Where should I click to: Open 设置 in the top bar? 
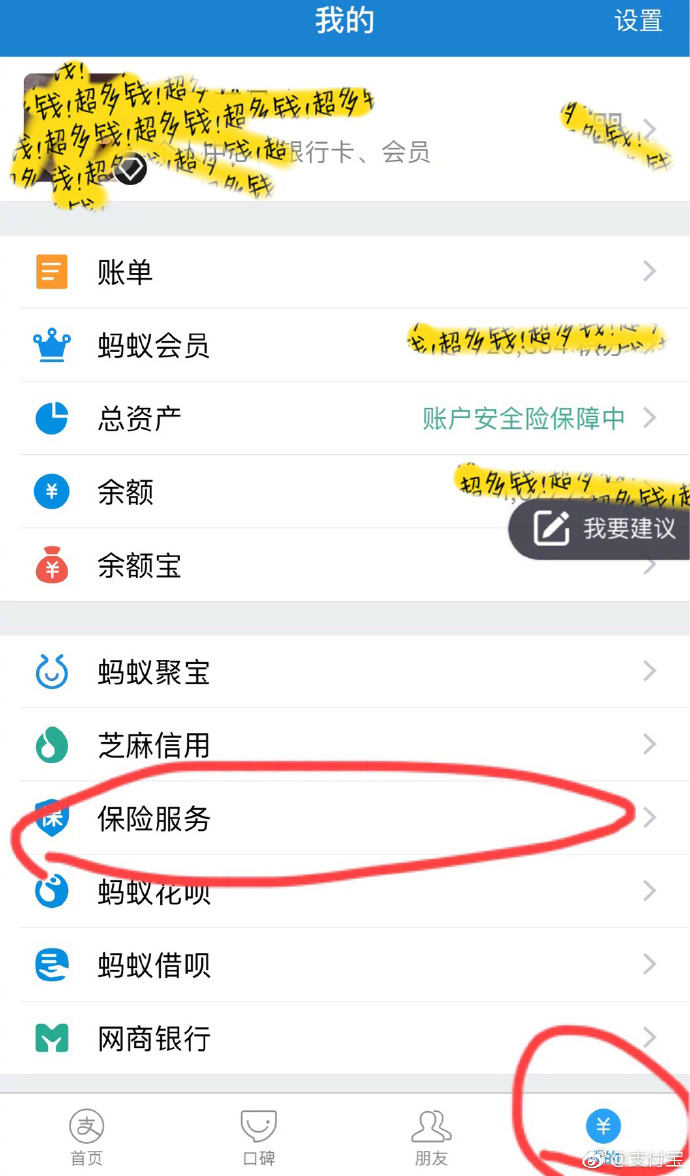(x=638, y=21)
